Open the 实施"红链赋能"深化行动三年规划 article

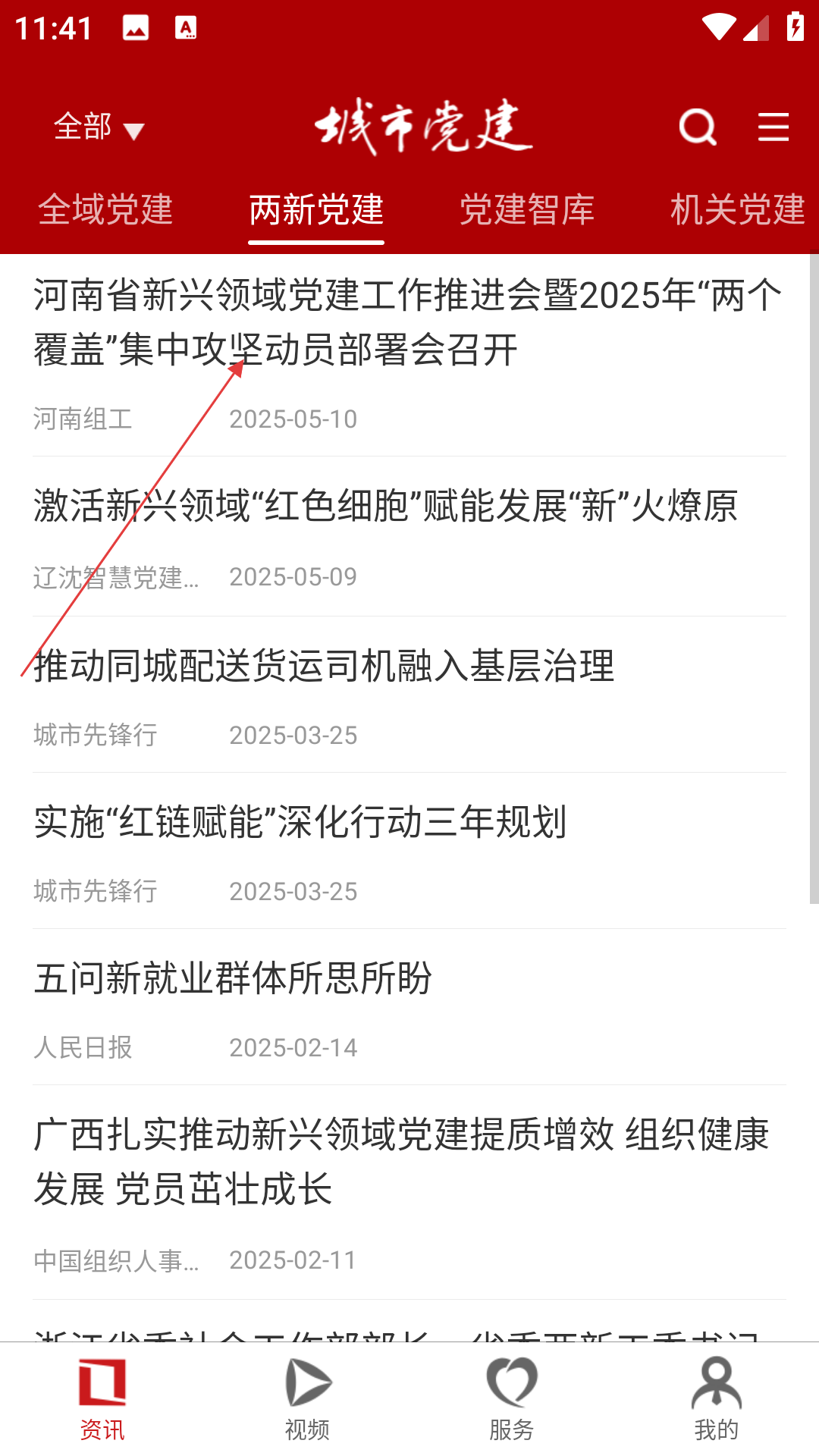point(300,822)
